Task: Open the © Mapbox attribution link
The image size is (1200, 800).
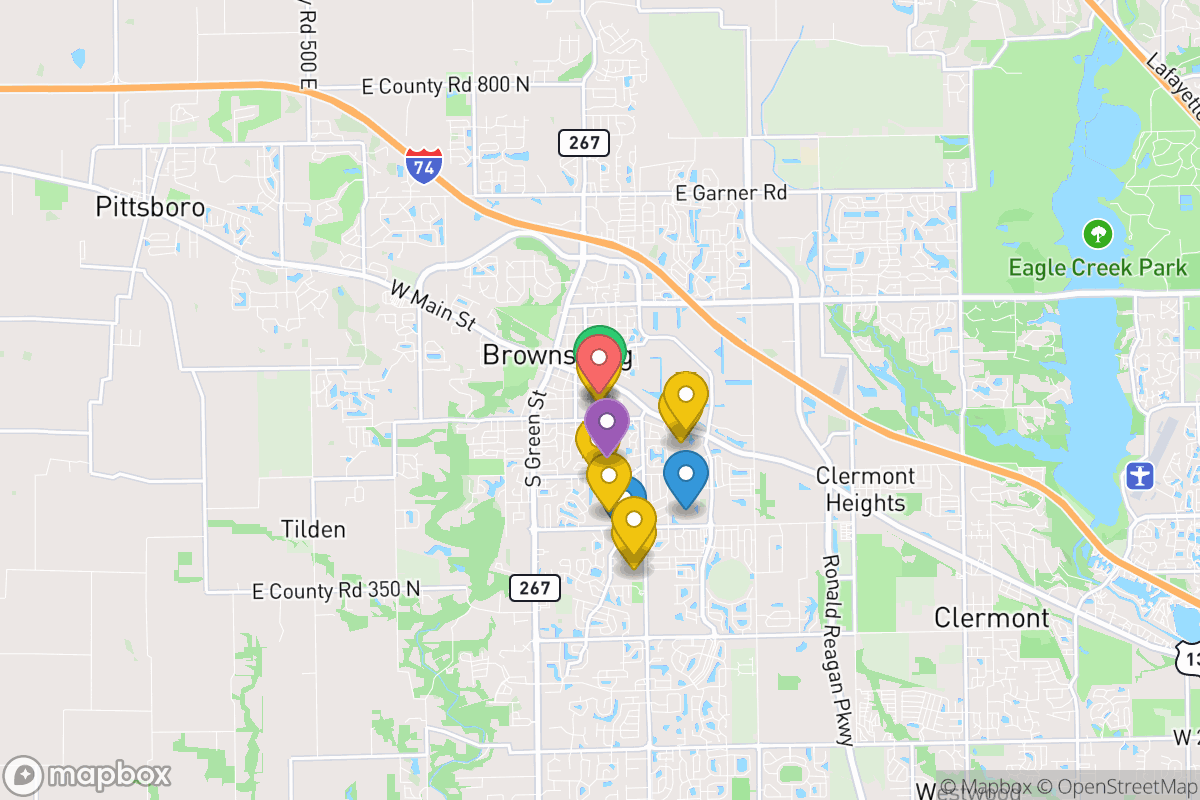Action: (x=986, y=787)
